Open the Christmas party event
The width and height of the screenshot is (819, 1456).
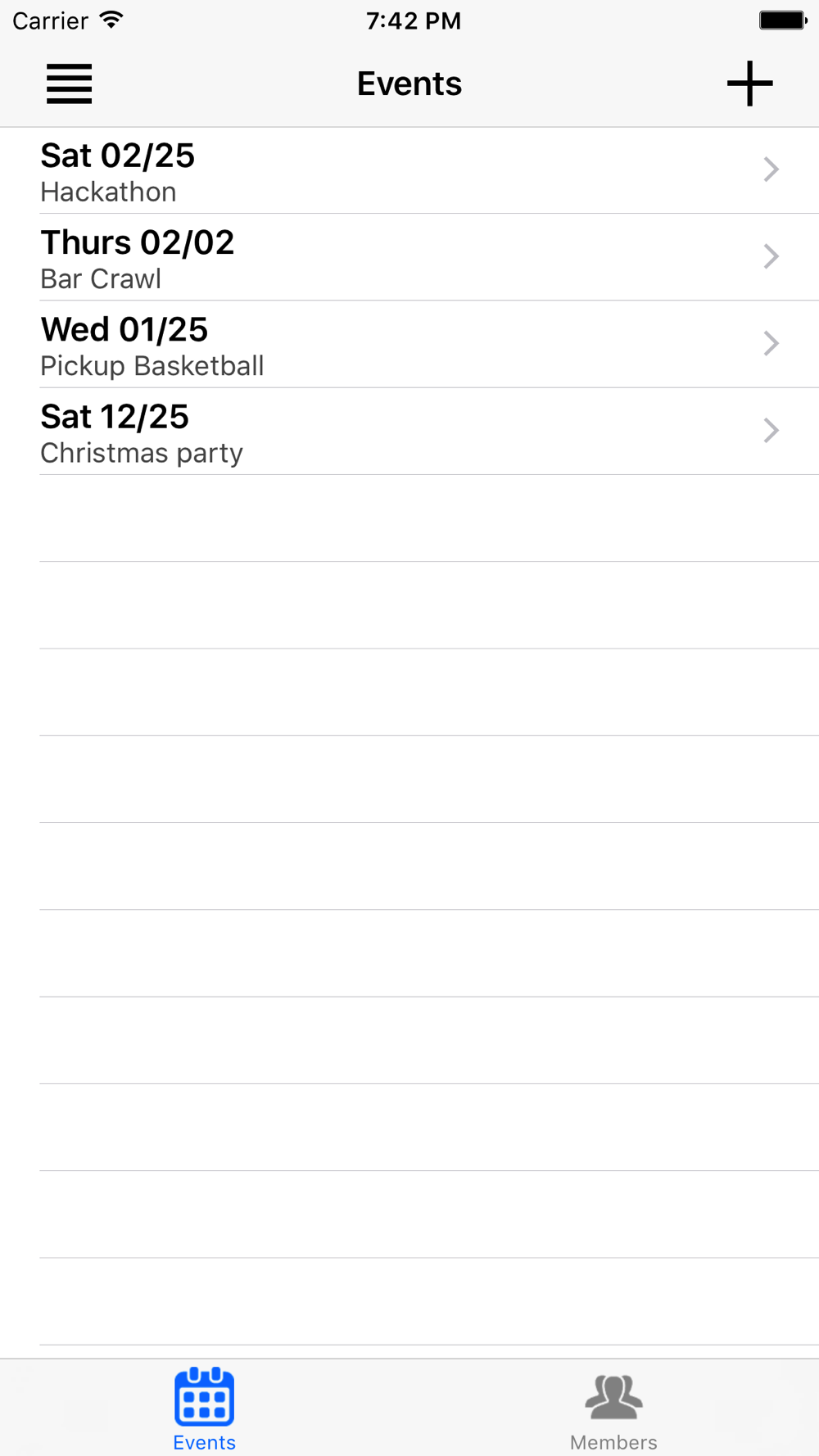409,432
